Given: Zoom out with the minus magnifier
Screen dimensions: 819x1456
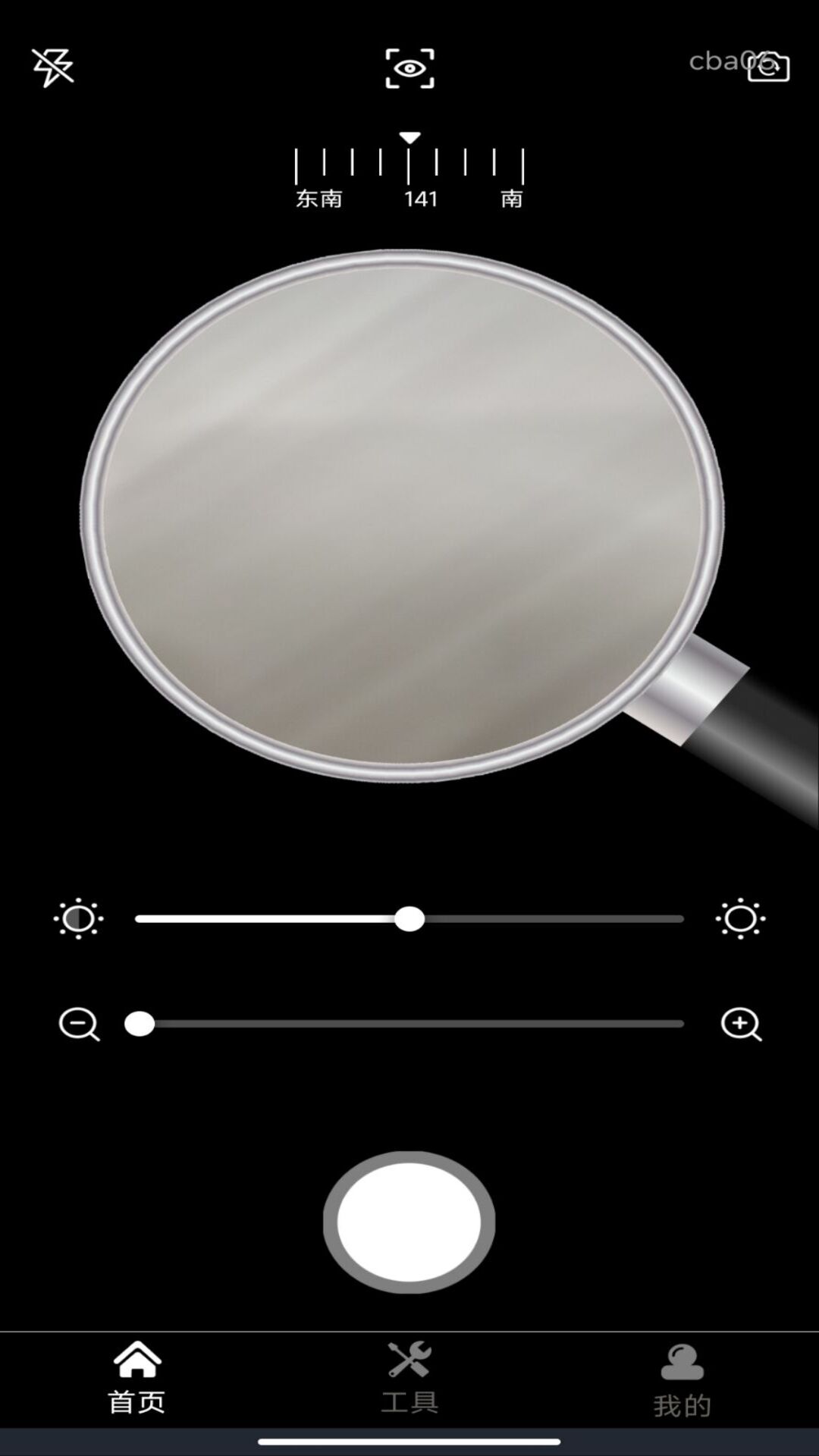Looking at the screenshot, I should [79, 1024].
